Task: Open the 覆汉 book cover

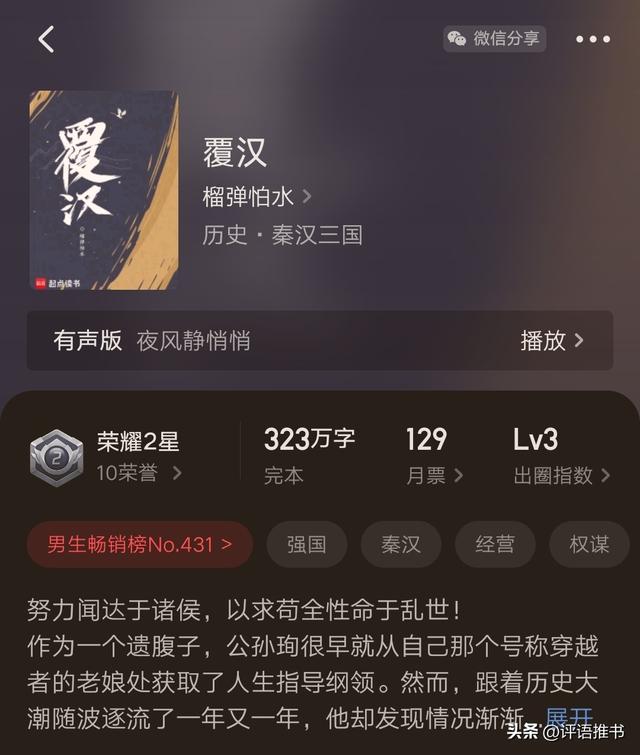Action: pos(104,190)
